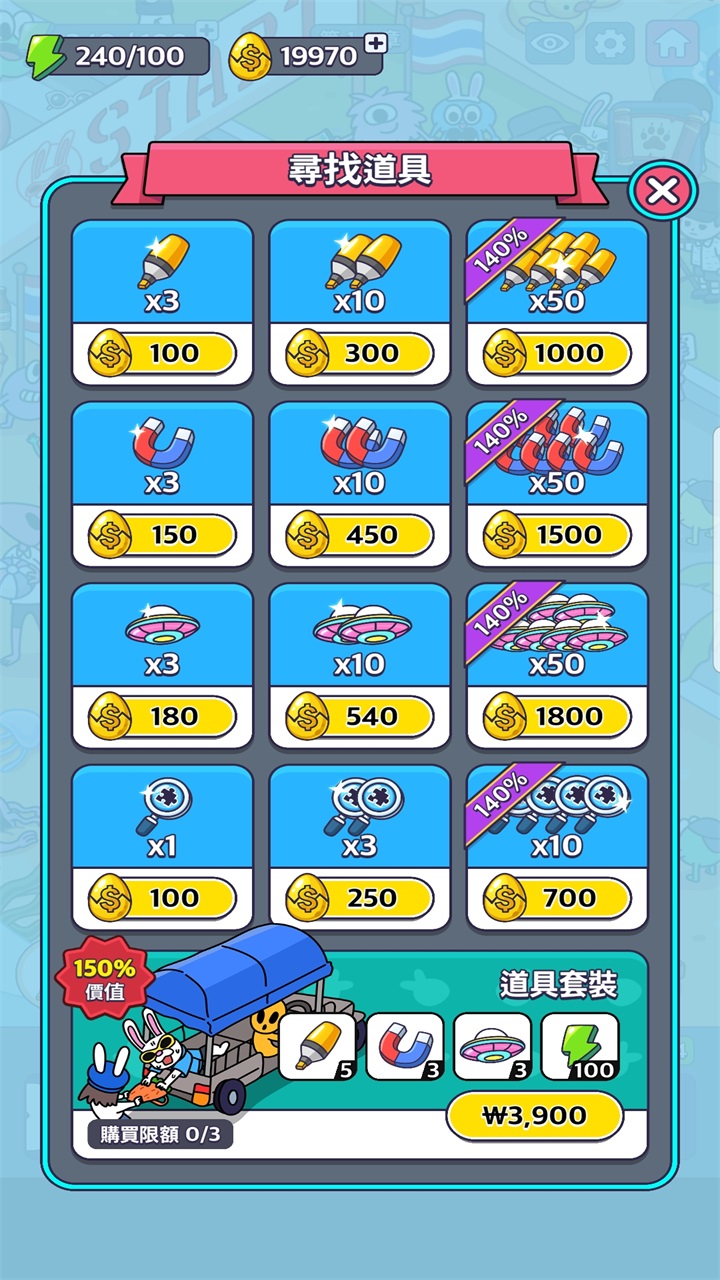Buy the 道具套裝 bundle for ₩3,900
720x1280 pixels.
(x=534, y=1116)
